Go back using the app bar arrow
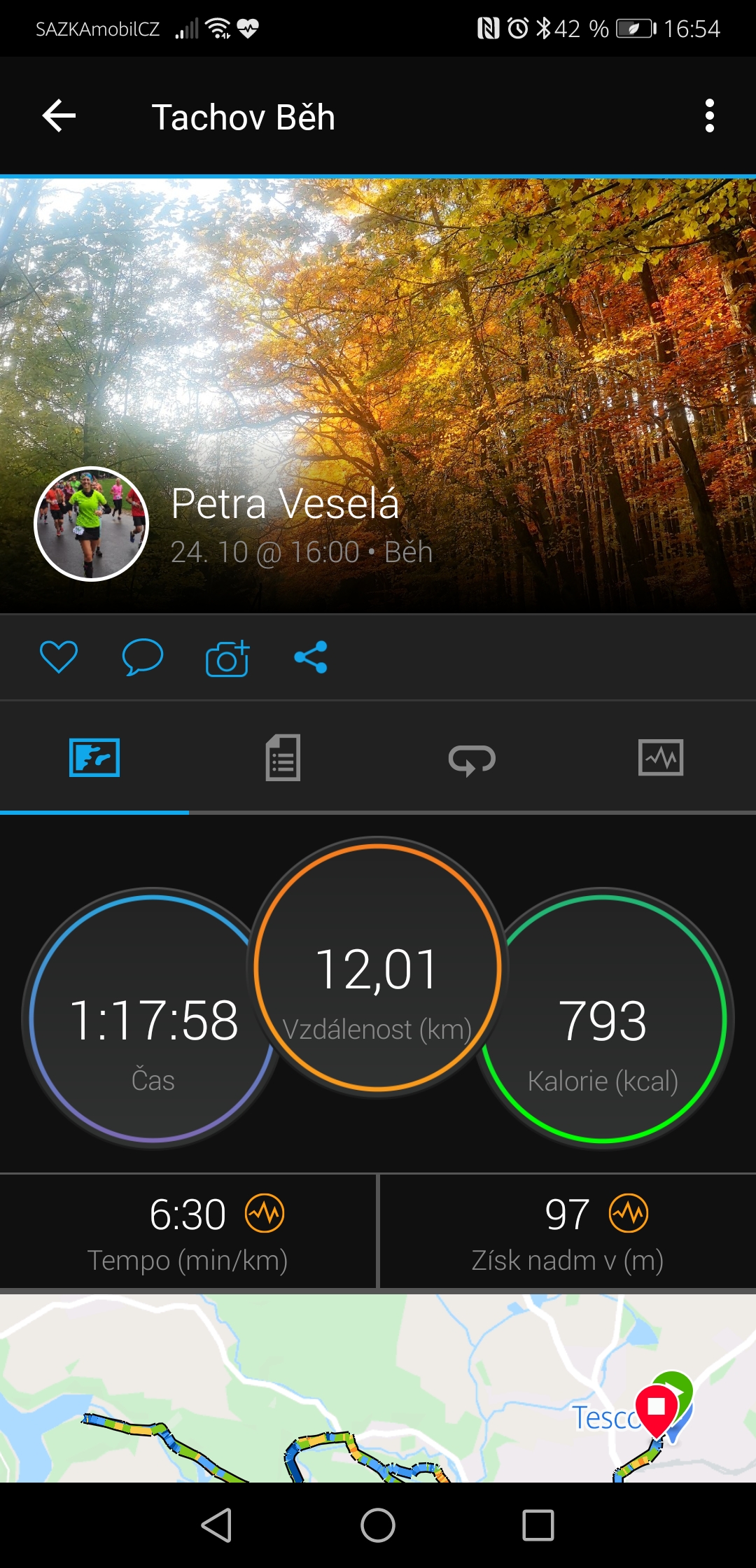The image size is (756, 1568). point(59,115)
